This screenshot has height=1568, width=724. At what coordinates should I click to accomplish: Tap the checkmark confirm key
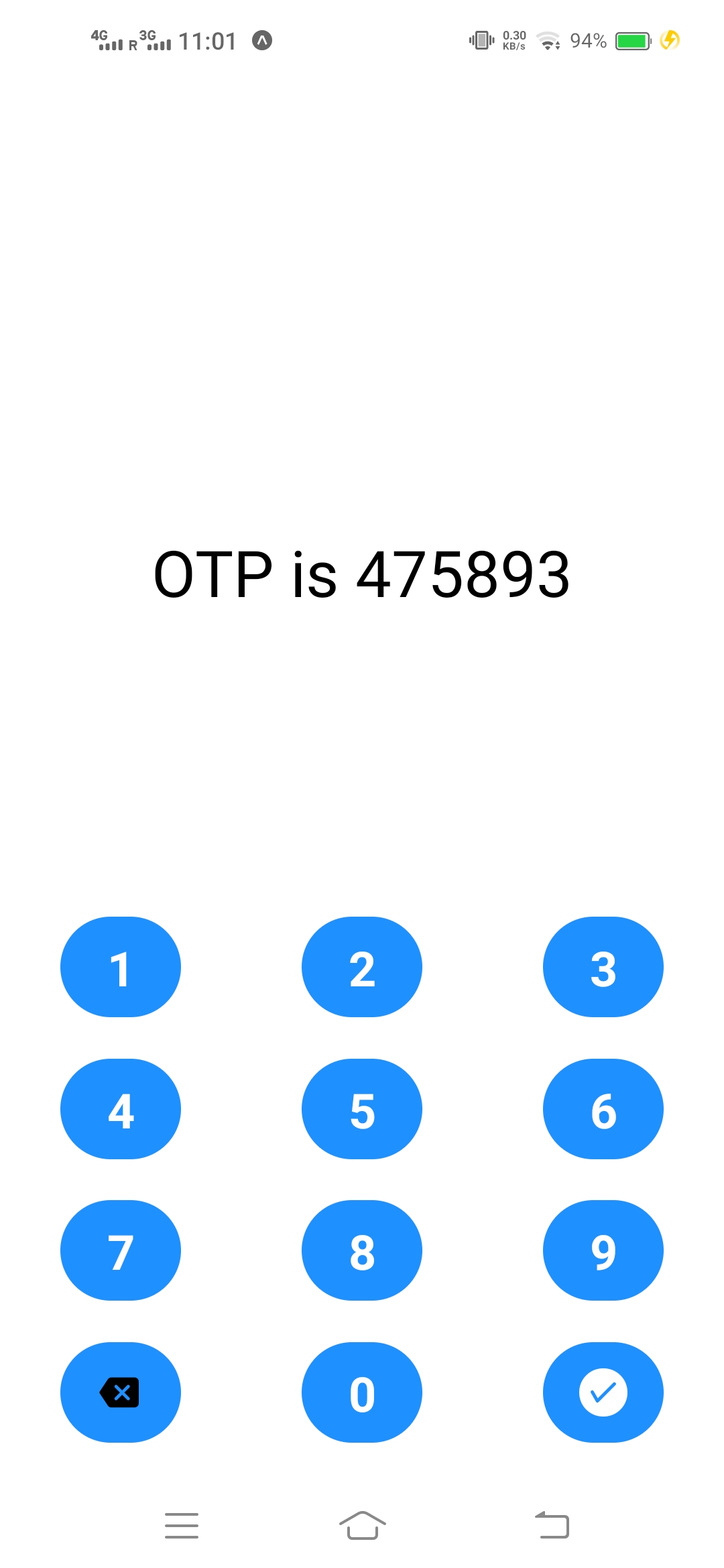click(x=603, y=1392)
